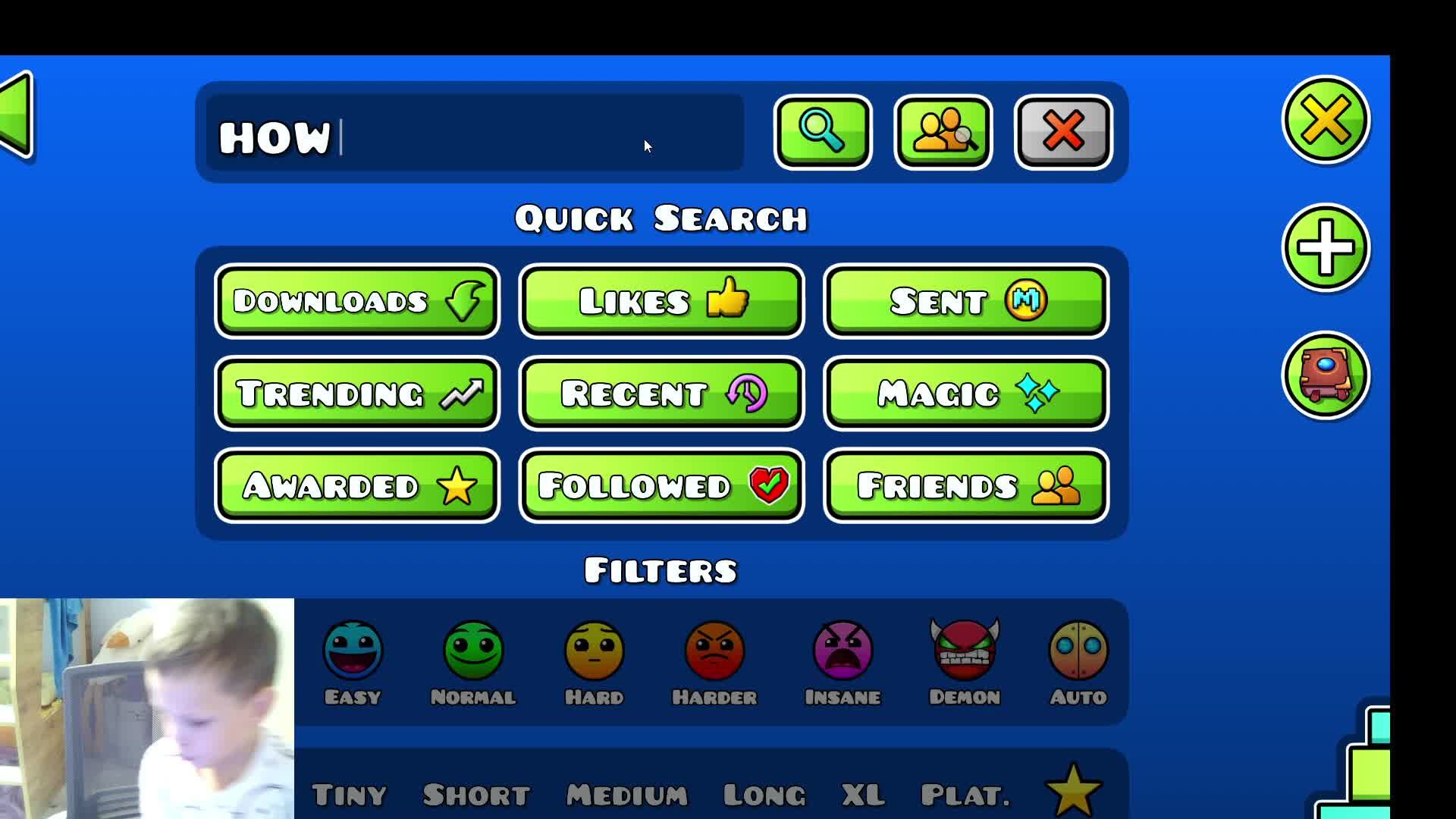Go back with the green arrow
The image size is (1456, 819).
17,115
